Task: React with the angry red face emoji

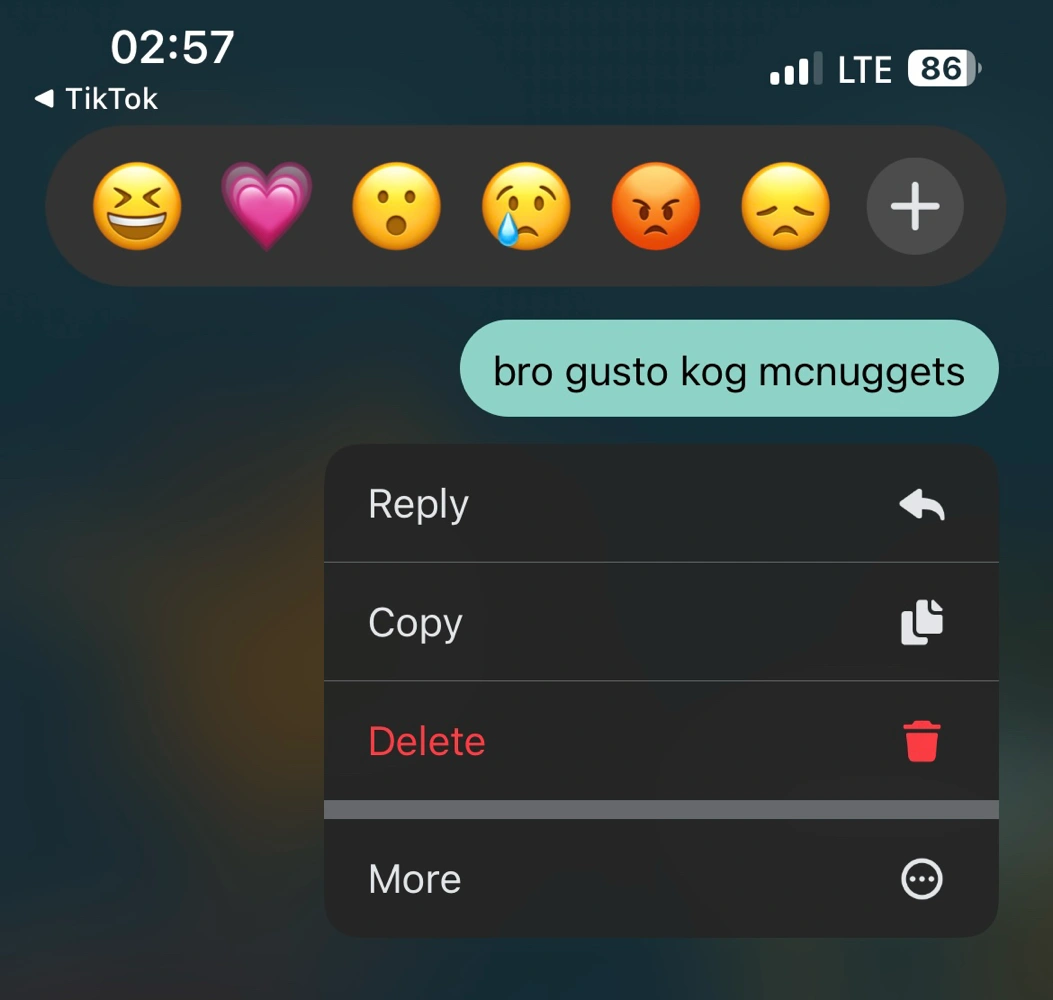Action: (x=656, y=207)
